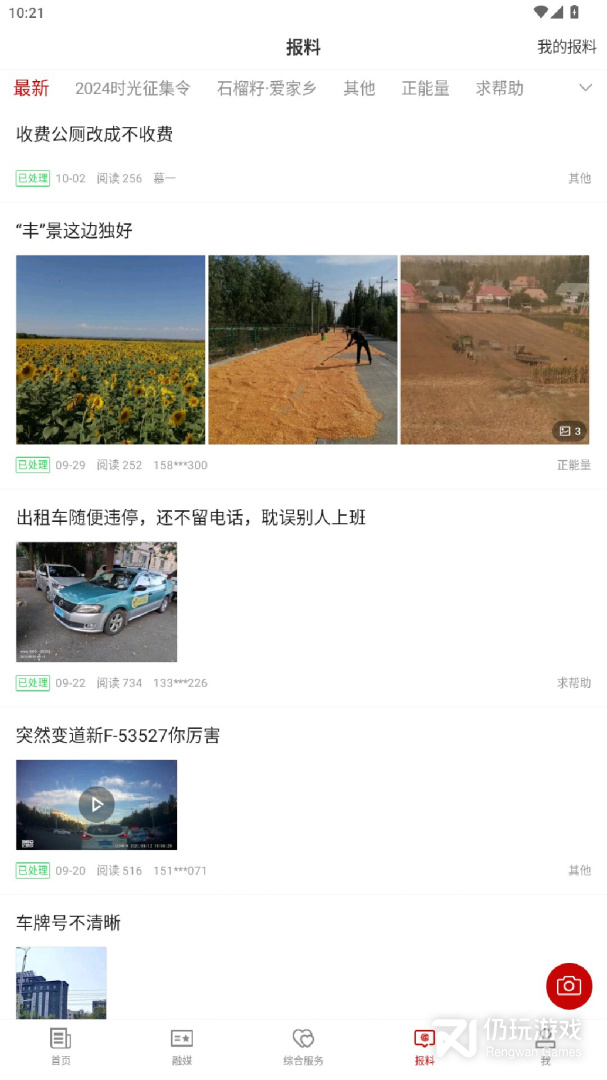The width and height of the screenshot is (607, 1080).
Task: Open 综合服务 in bottom navigation
Action: tap(303, 1046)
